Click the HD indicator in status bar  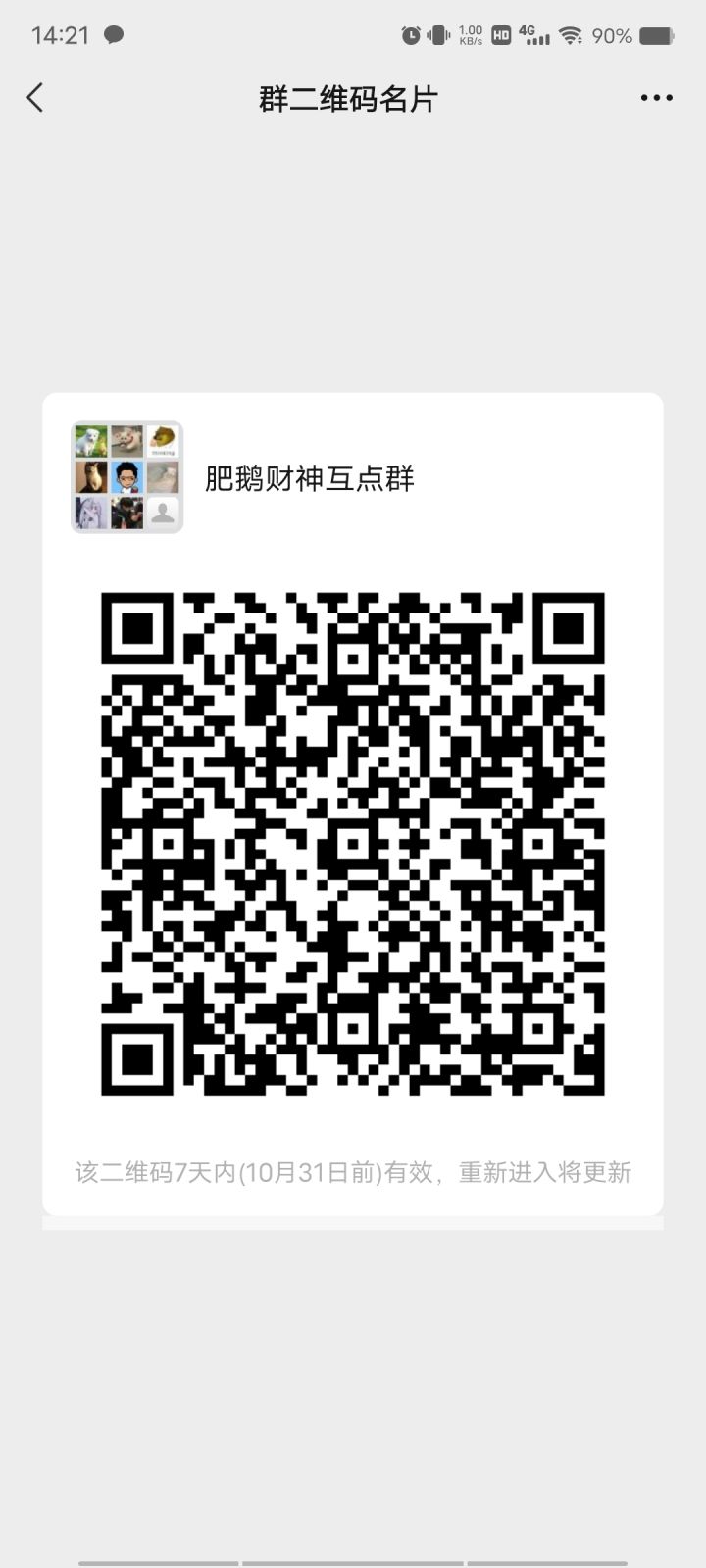coord(502,35)
